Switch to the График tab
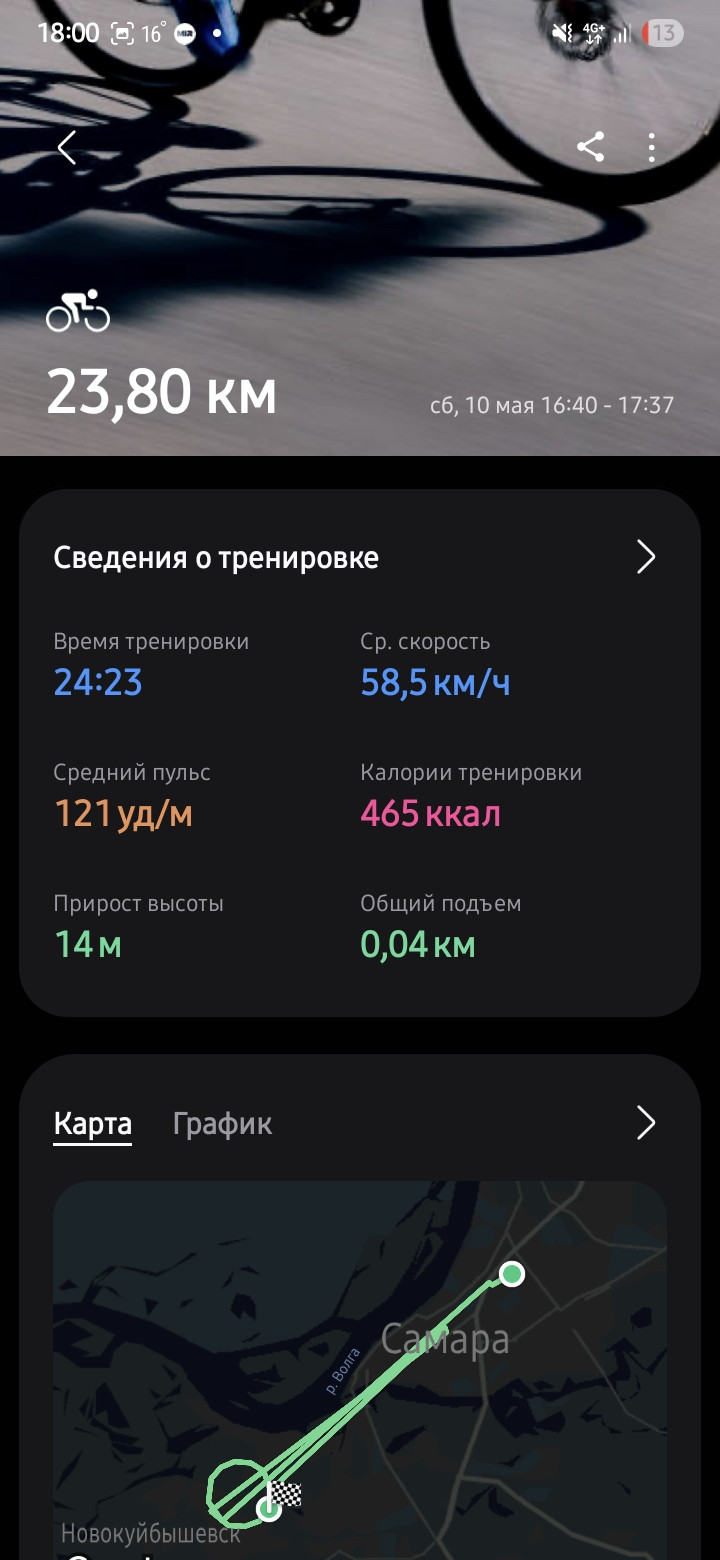The image size is (720, 1560). click(222, 1124)
